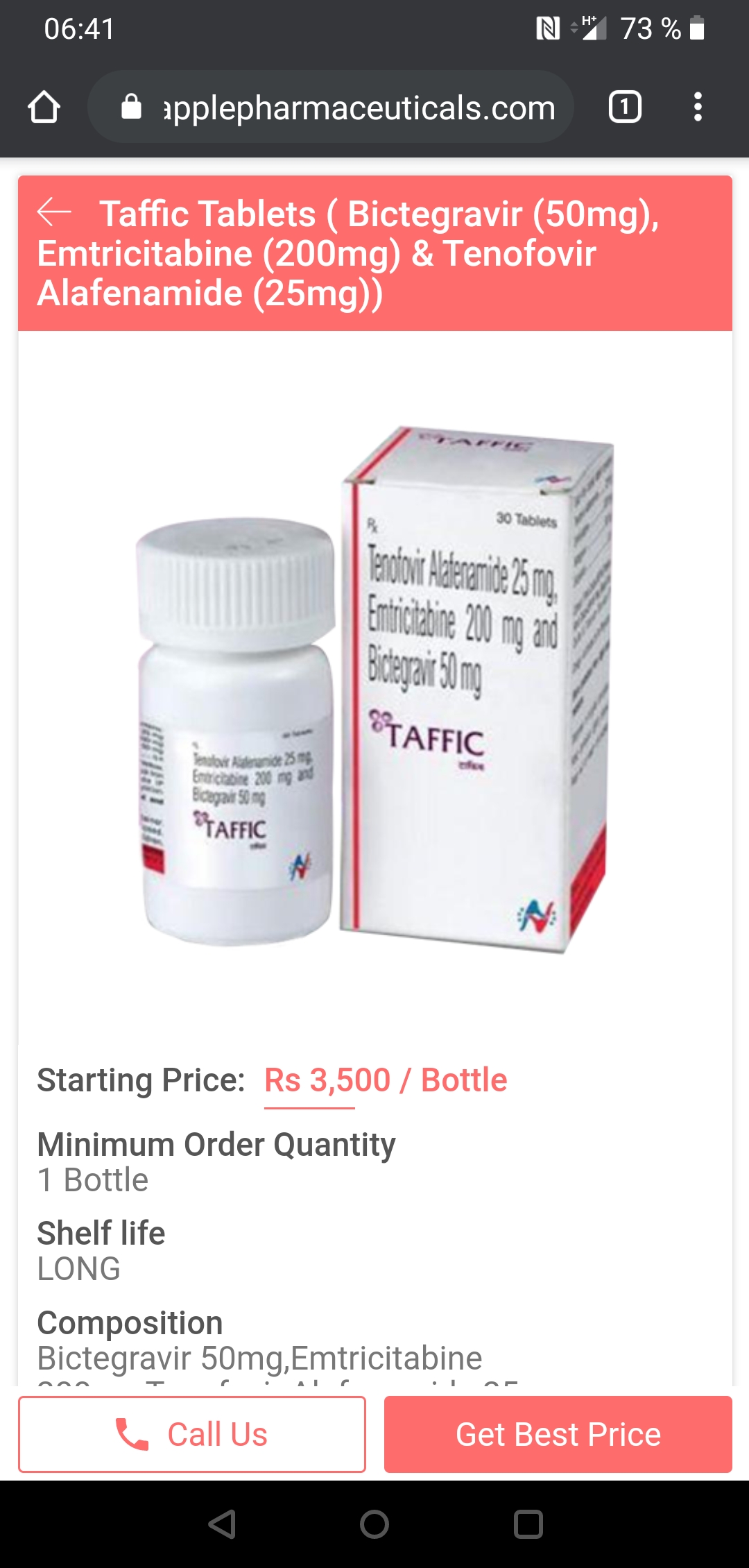Tap the Call Us button

[192, 1434]
